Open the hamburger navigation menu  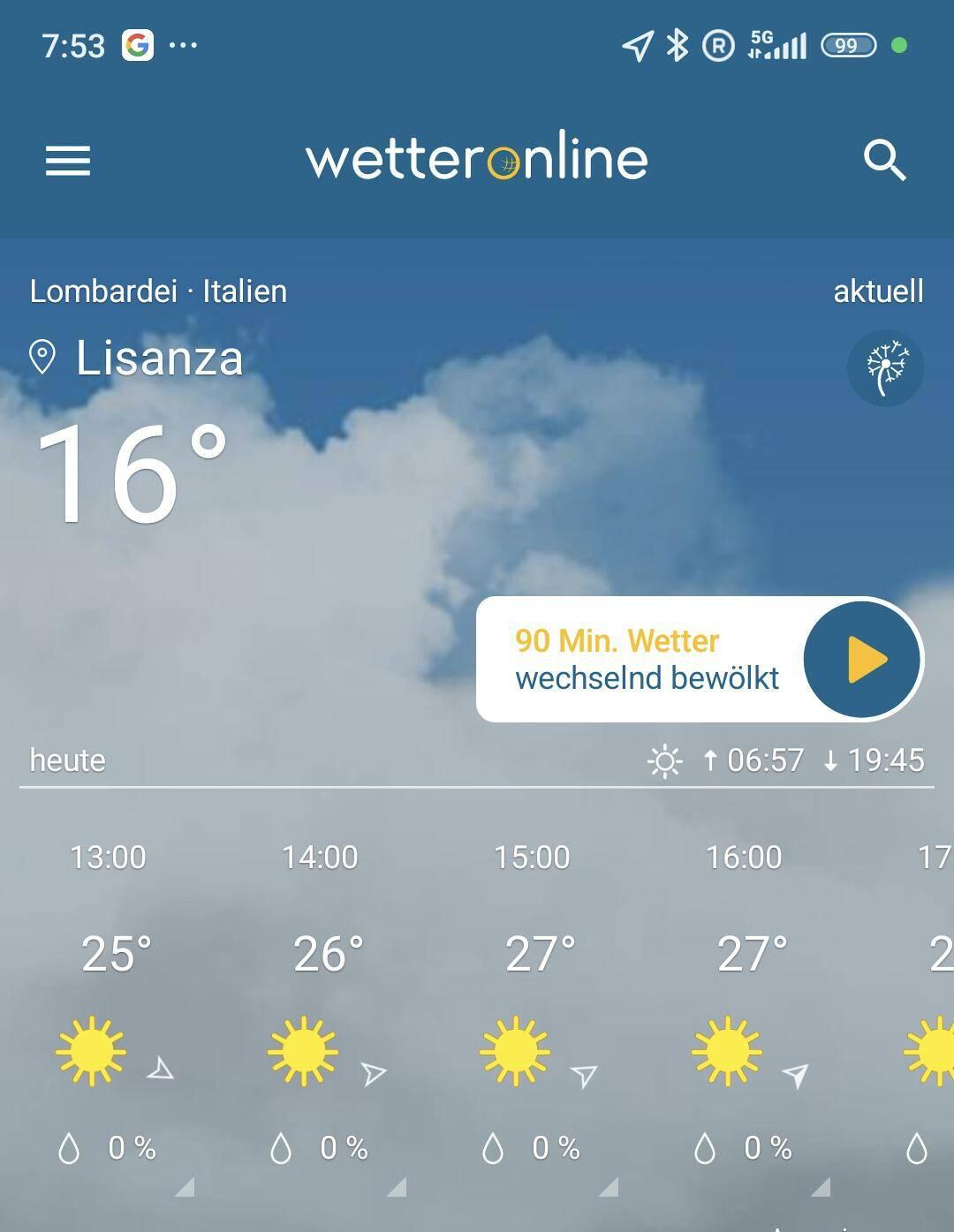point(68,161)
